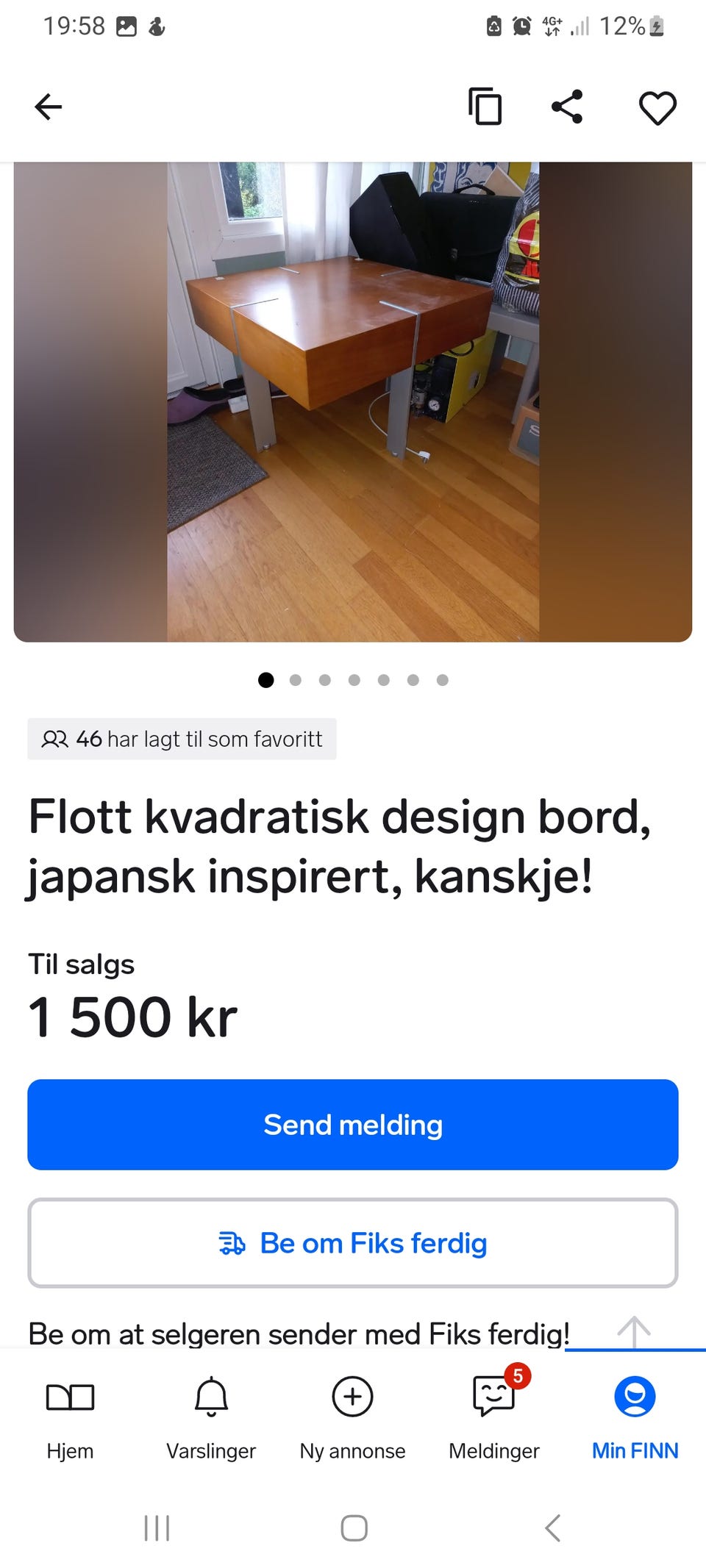Add listing to favorites with heart icon
706x1568 pixels.
click(657, 107)
